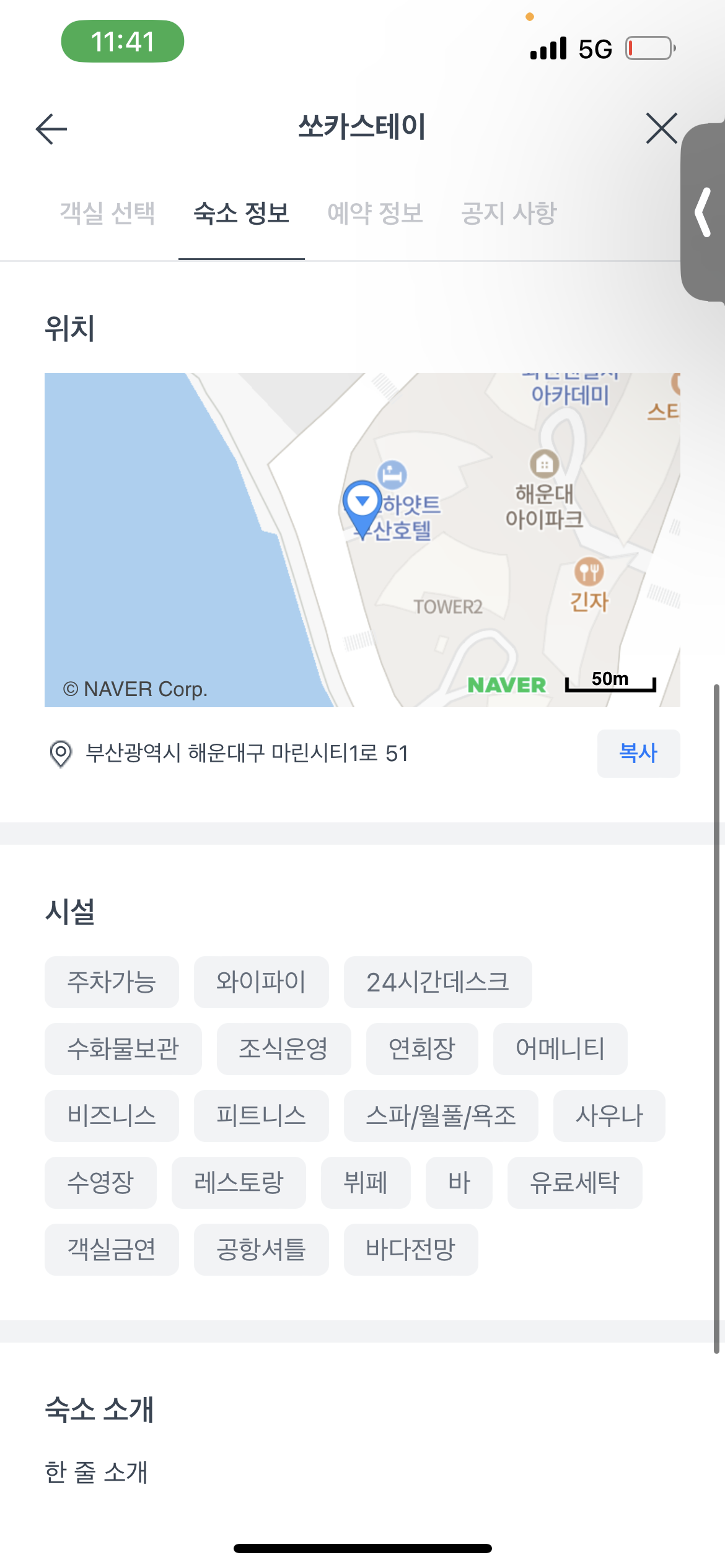Select the 스파/월풀/욕조 facility tag

[x=441, y=1115]
